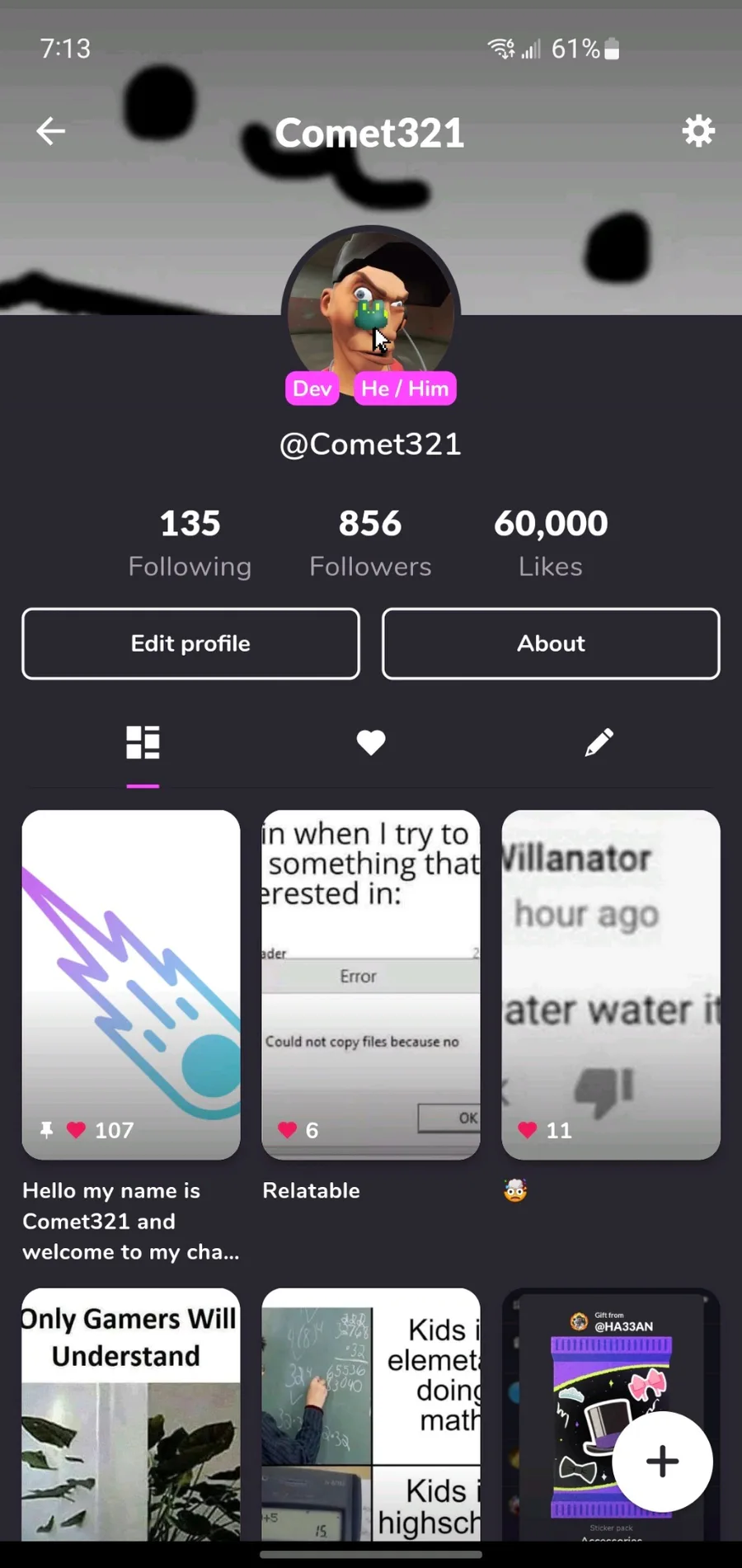Open the About section
The width and height of the screenshot is (742, 1568).
pos(551,643)
